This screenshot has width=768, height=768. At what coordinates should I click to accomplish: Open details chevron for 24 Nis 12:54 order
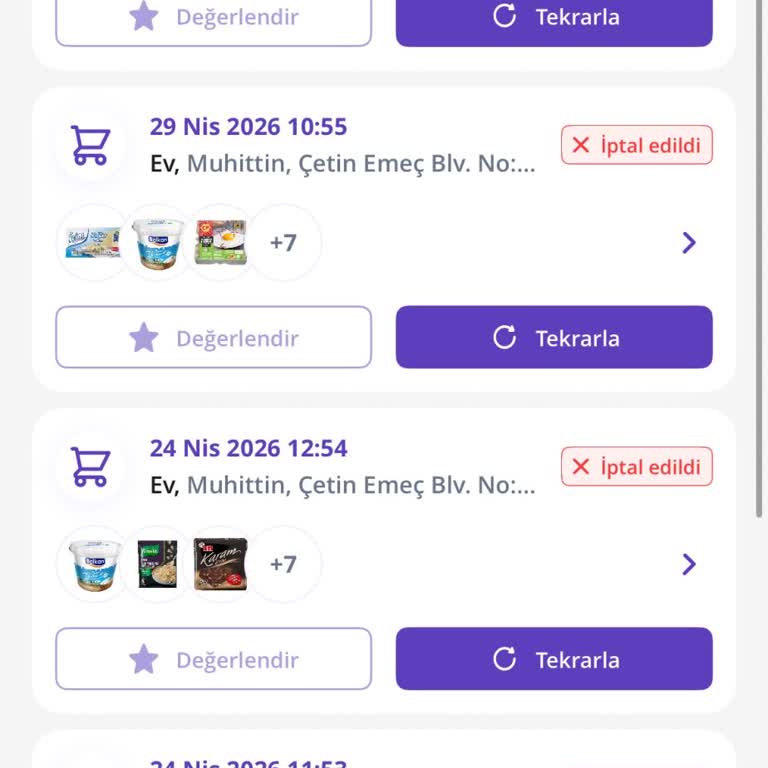pyautogui.click(x=688, y=565)
